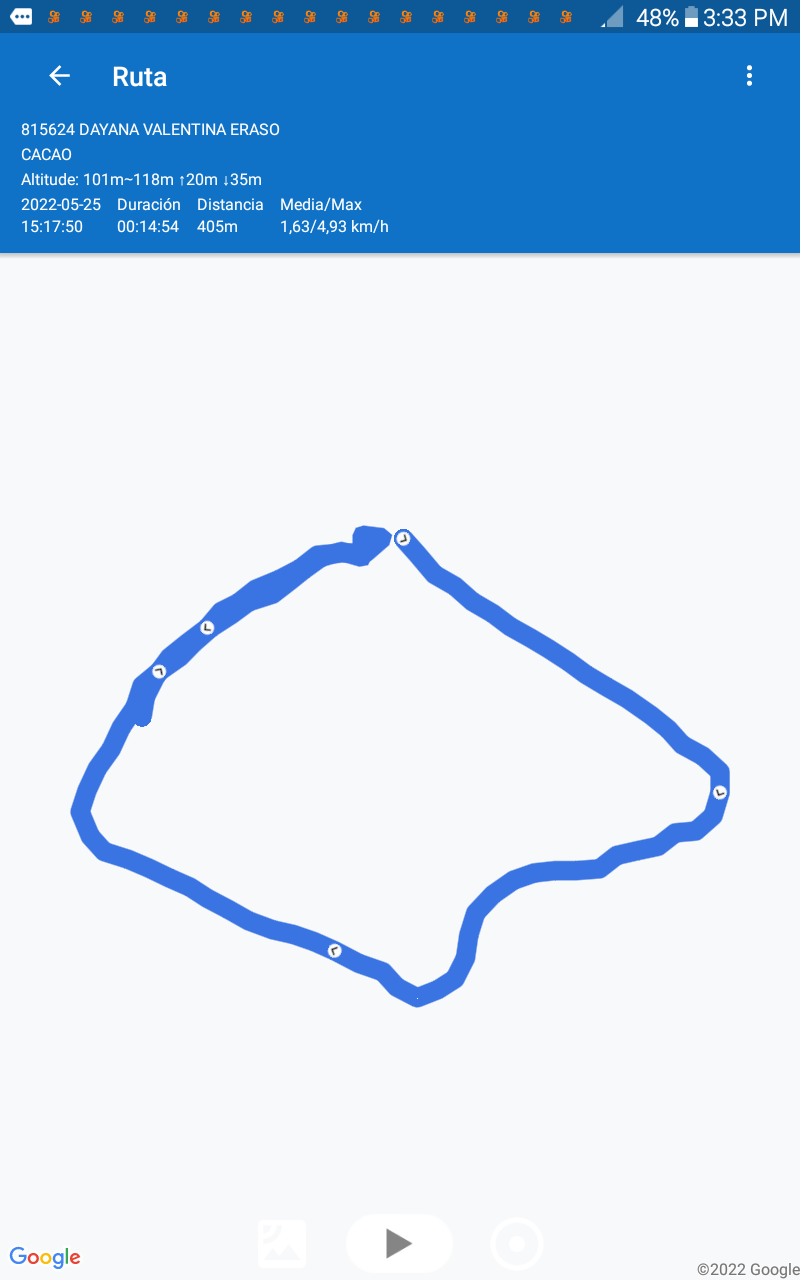Image resolution: width=800 pixels, height=1280 pixels.
Task: Play the route animation
Action: pos(399,1243)
